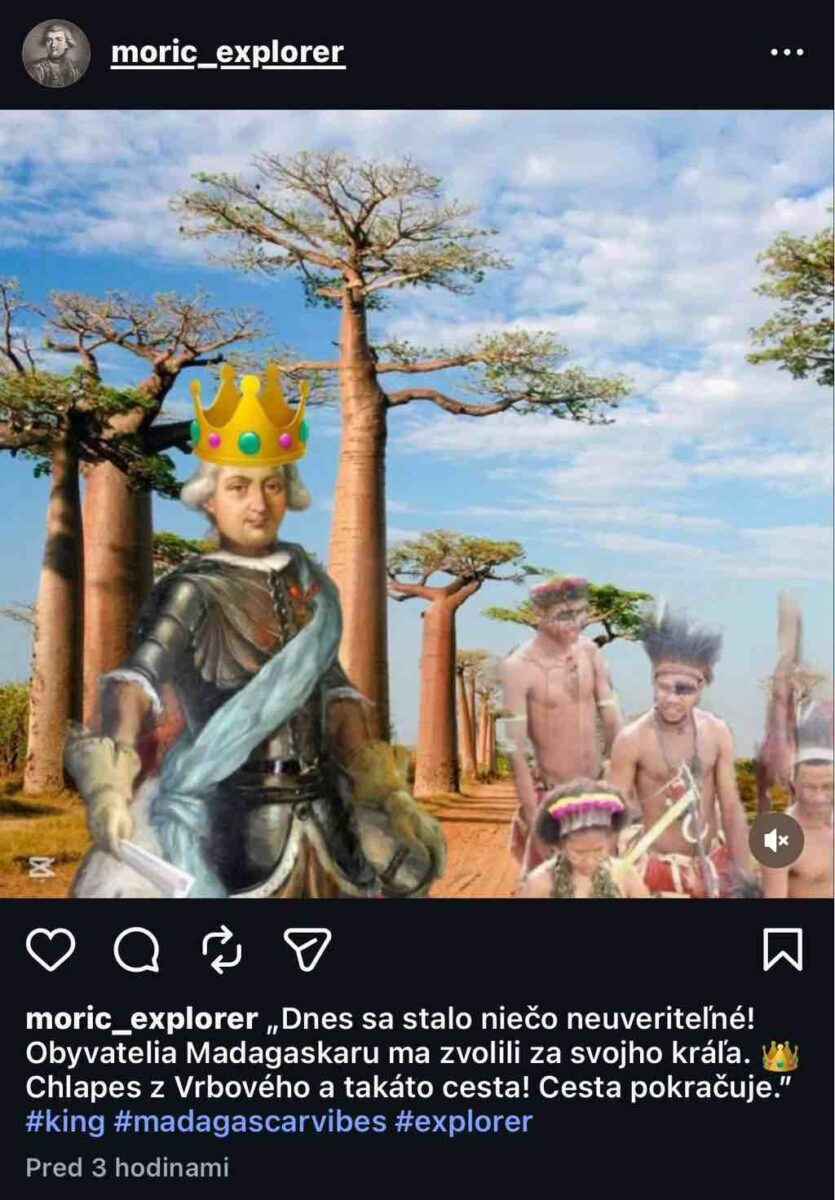Open the three-dot overflow menu
Viewport: 835px width, 1200px height.
tap(786, 53)
